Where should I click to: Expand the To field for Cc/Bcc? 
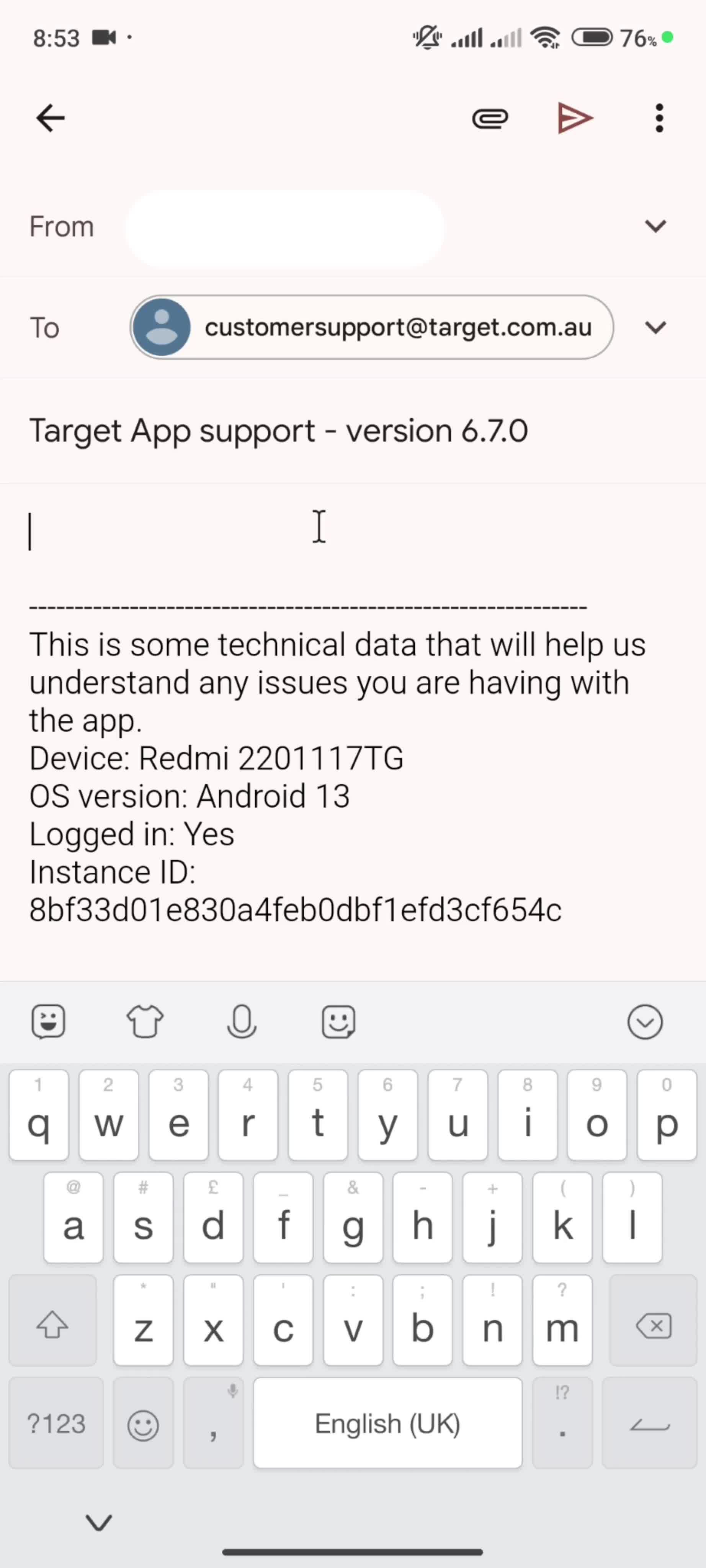(x=655, y=328)
